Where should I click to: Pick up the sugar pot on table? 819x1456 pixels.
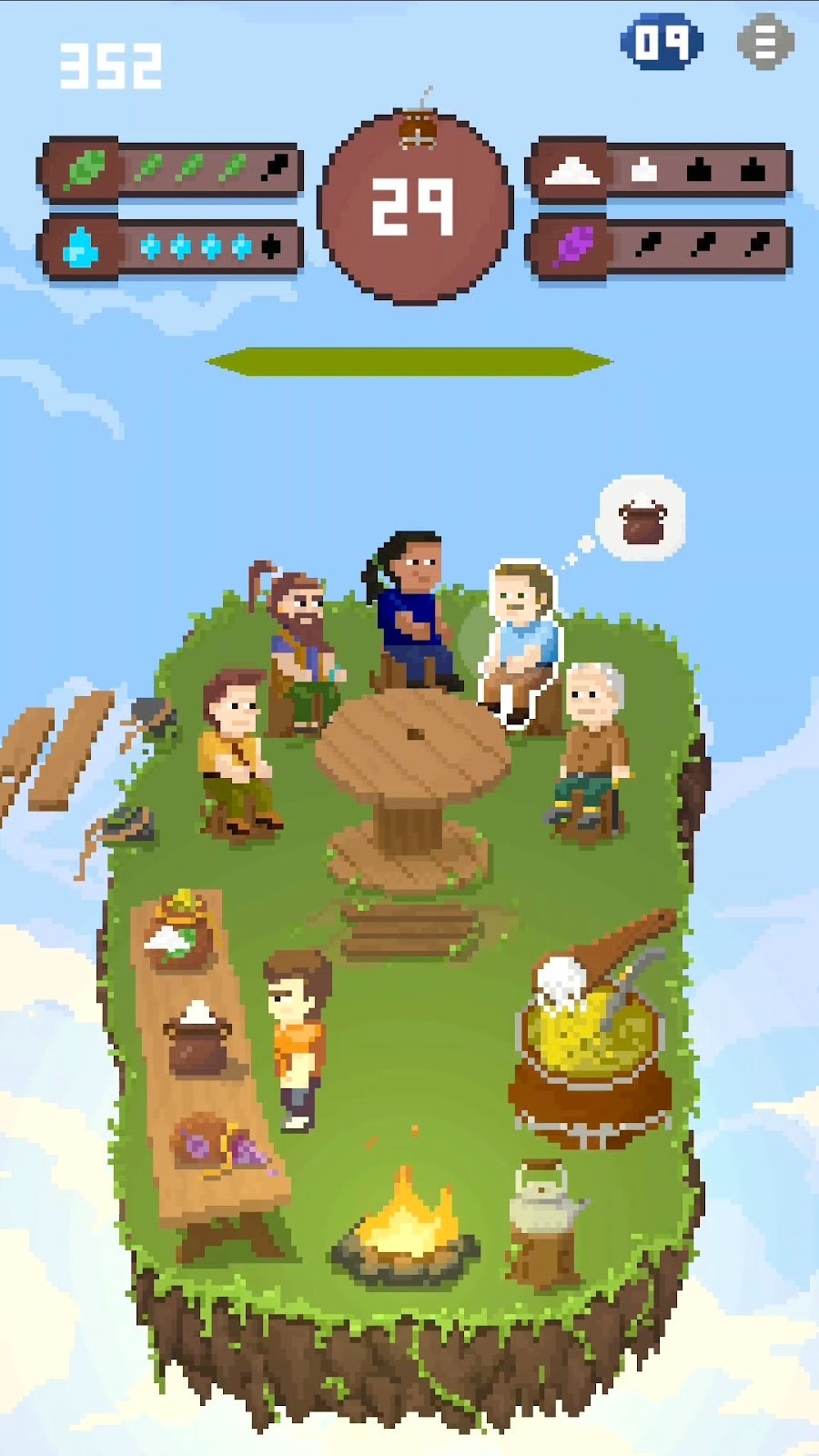[x=197, y=1038]
